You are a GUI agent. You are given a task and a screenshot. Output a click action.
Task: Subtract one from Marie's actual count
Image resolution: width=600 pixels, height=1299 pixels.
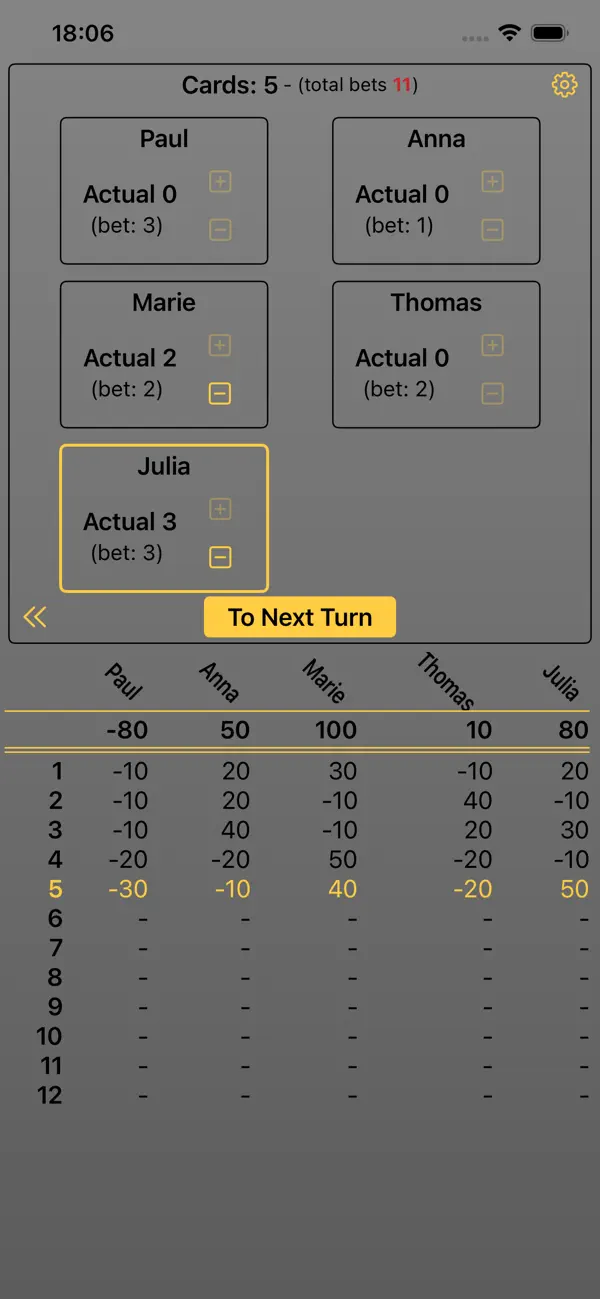click(220, 394)
